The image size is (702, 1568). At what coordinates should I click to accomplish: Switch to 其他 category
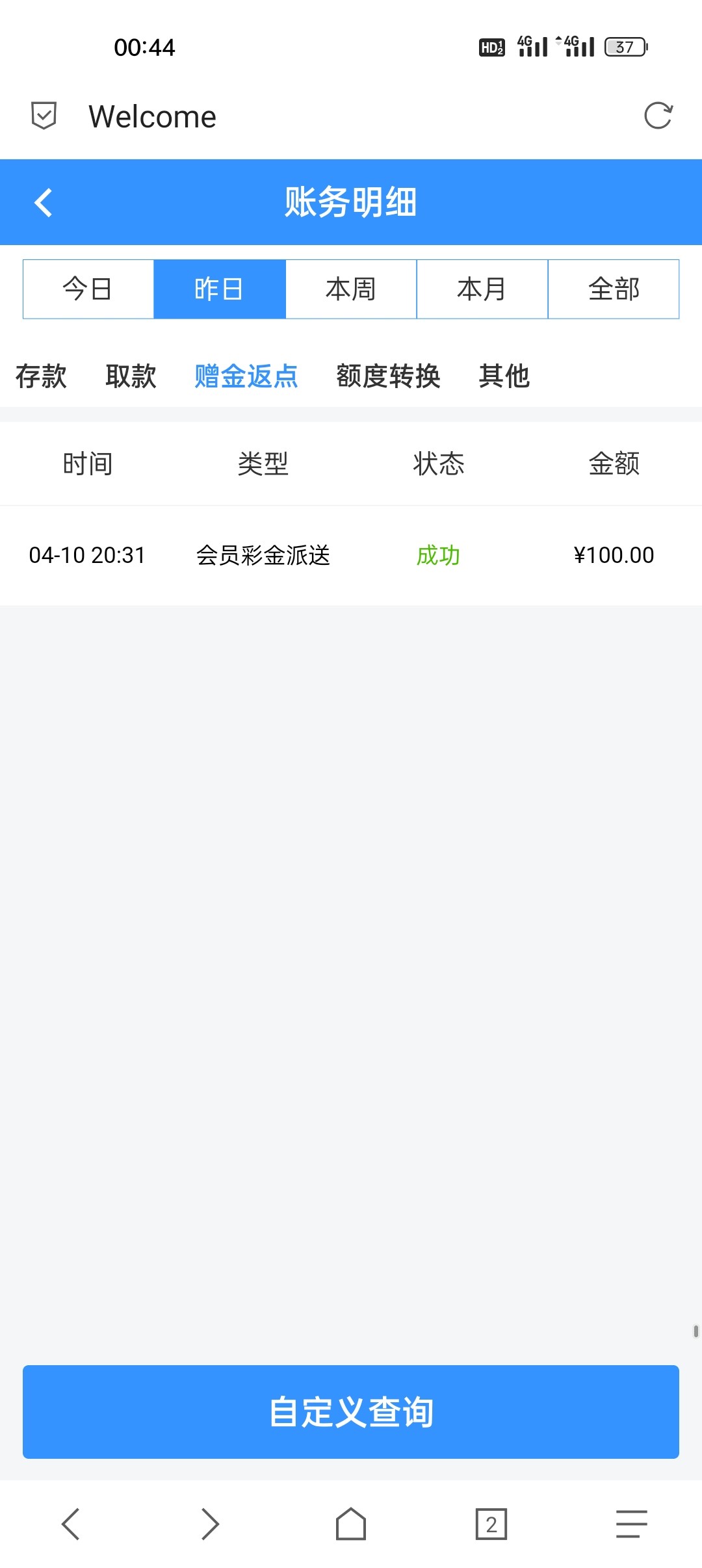pos(504,376)
